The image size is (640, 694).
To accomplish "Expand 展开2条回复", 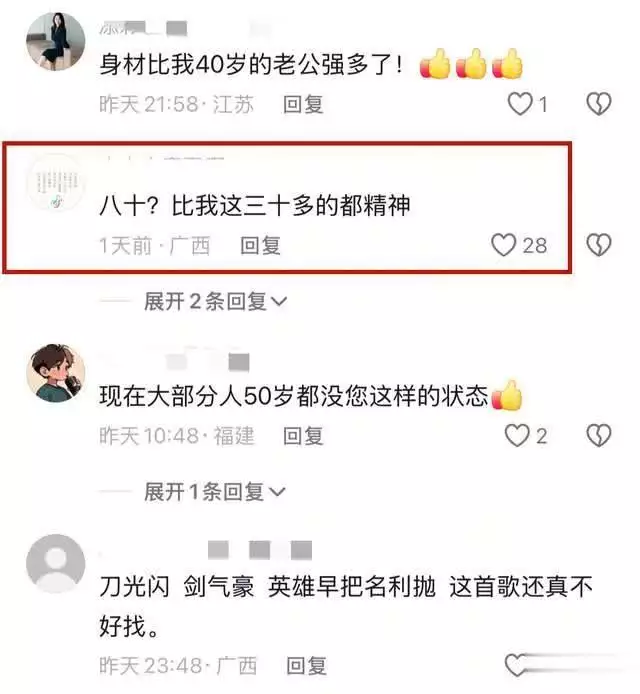I will 215,301.
